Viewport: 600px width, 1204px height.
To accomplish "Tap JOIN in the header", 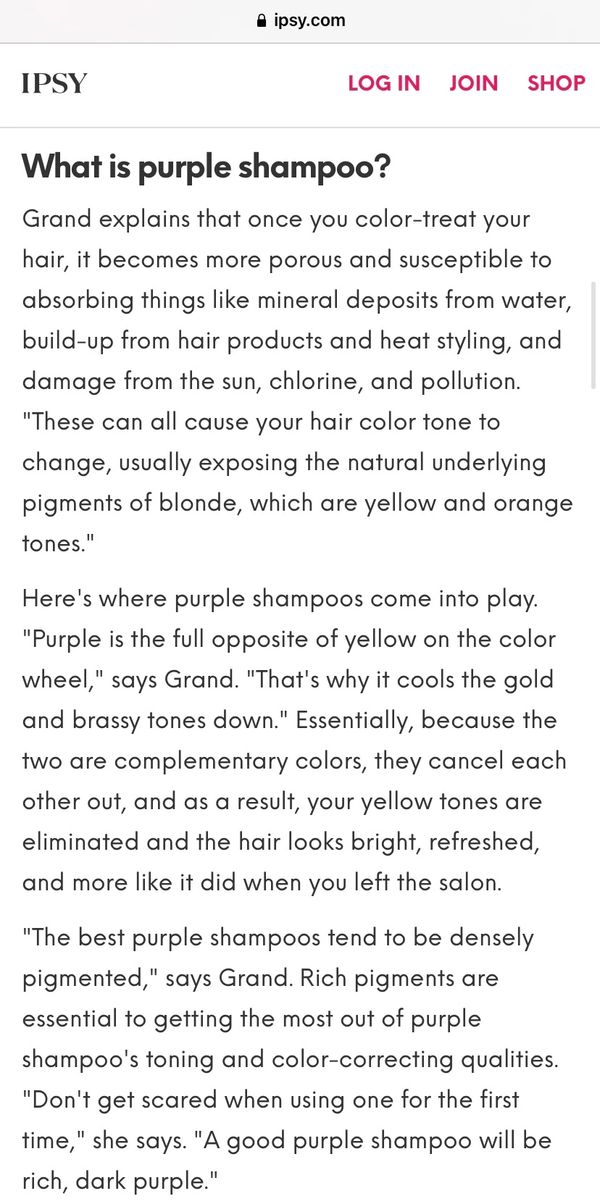I will (473, 83).
